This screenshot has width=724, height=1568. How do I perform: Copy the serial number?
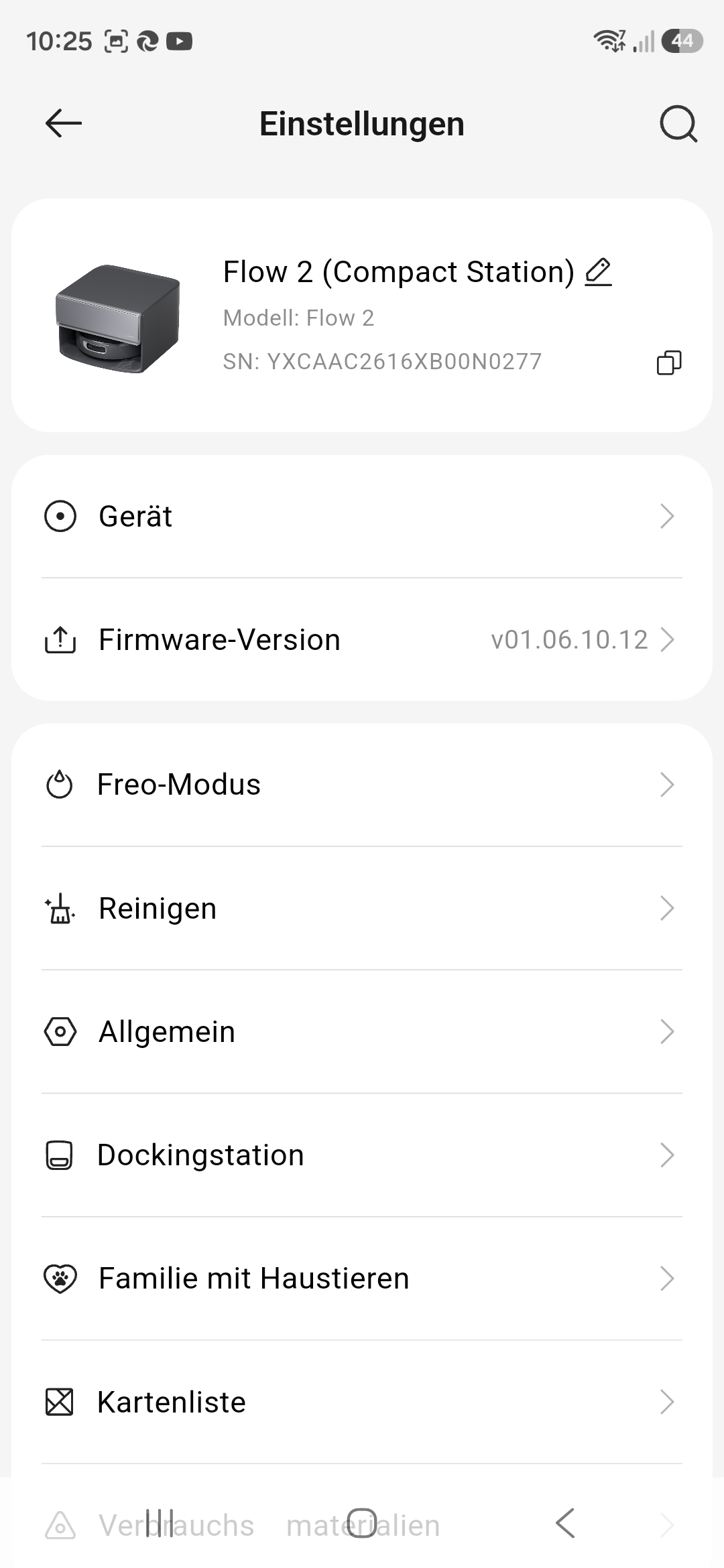click(x=668, y=363)
